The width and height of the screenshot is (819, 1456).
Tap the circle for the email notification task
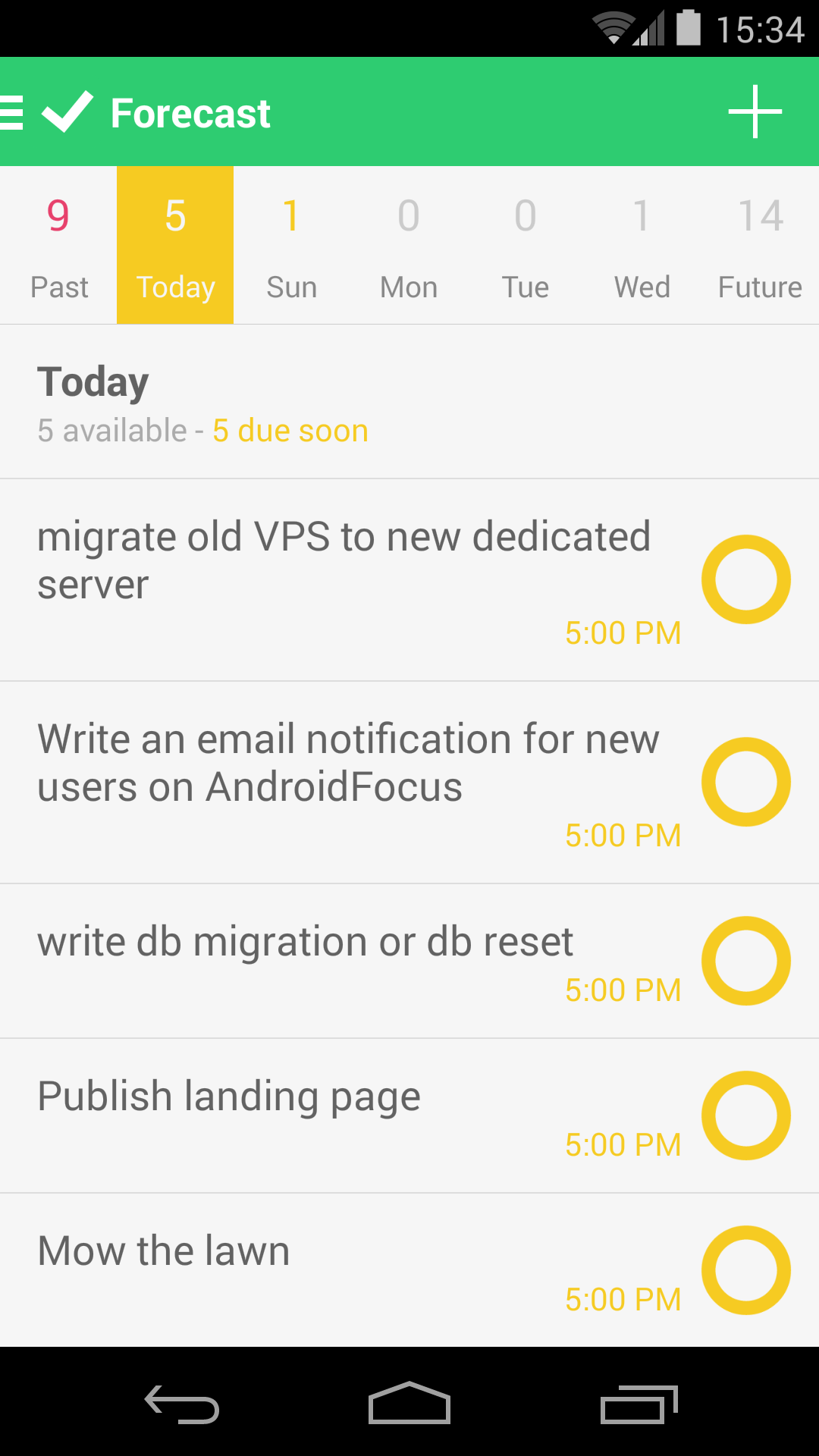pos(745,781)
